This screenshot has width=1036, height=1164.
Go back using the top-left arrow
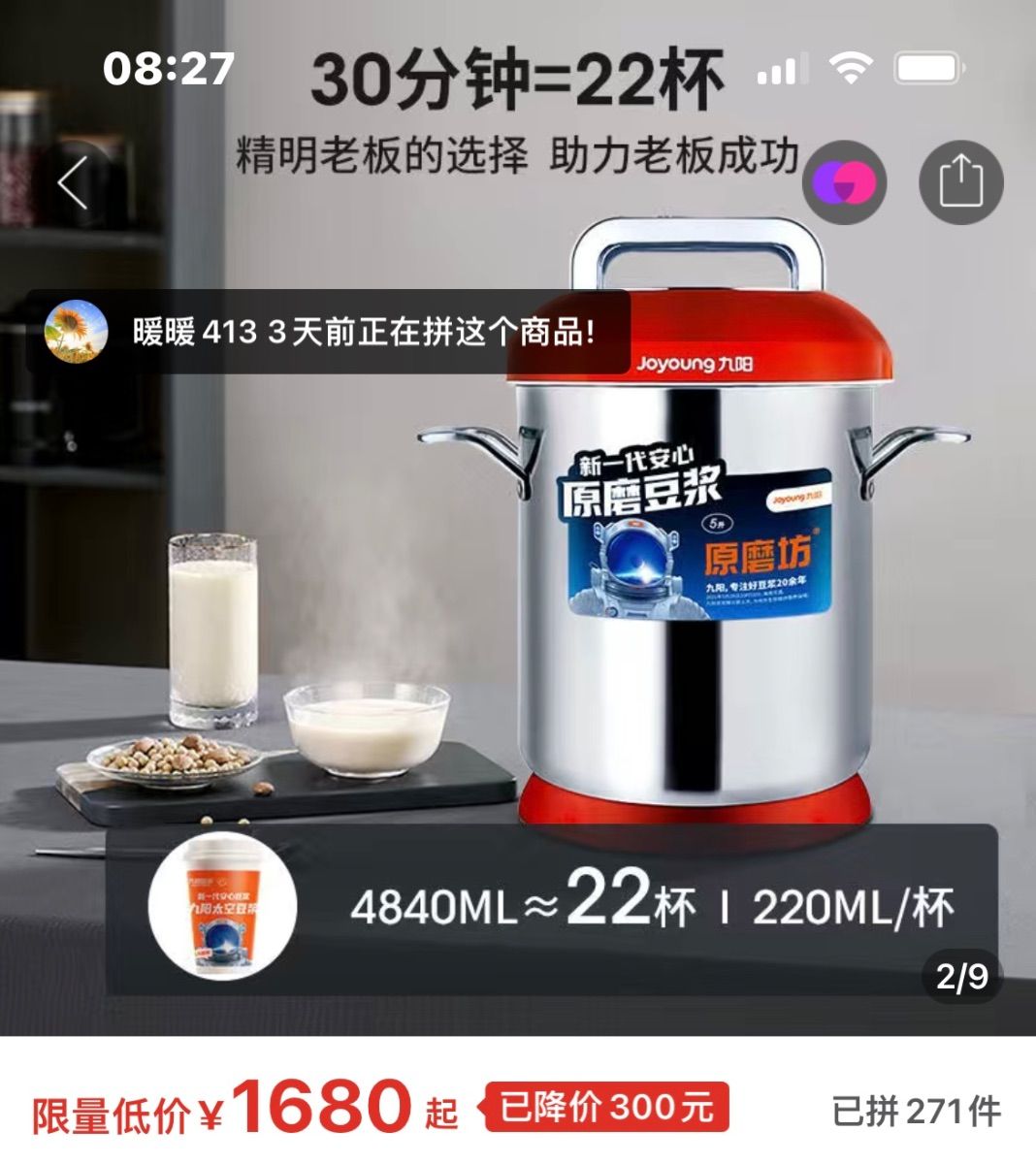click(x=74, y=182)
